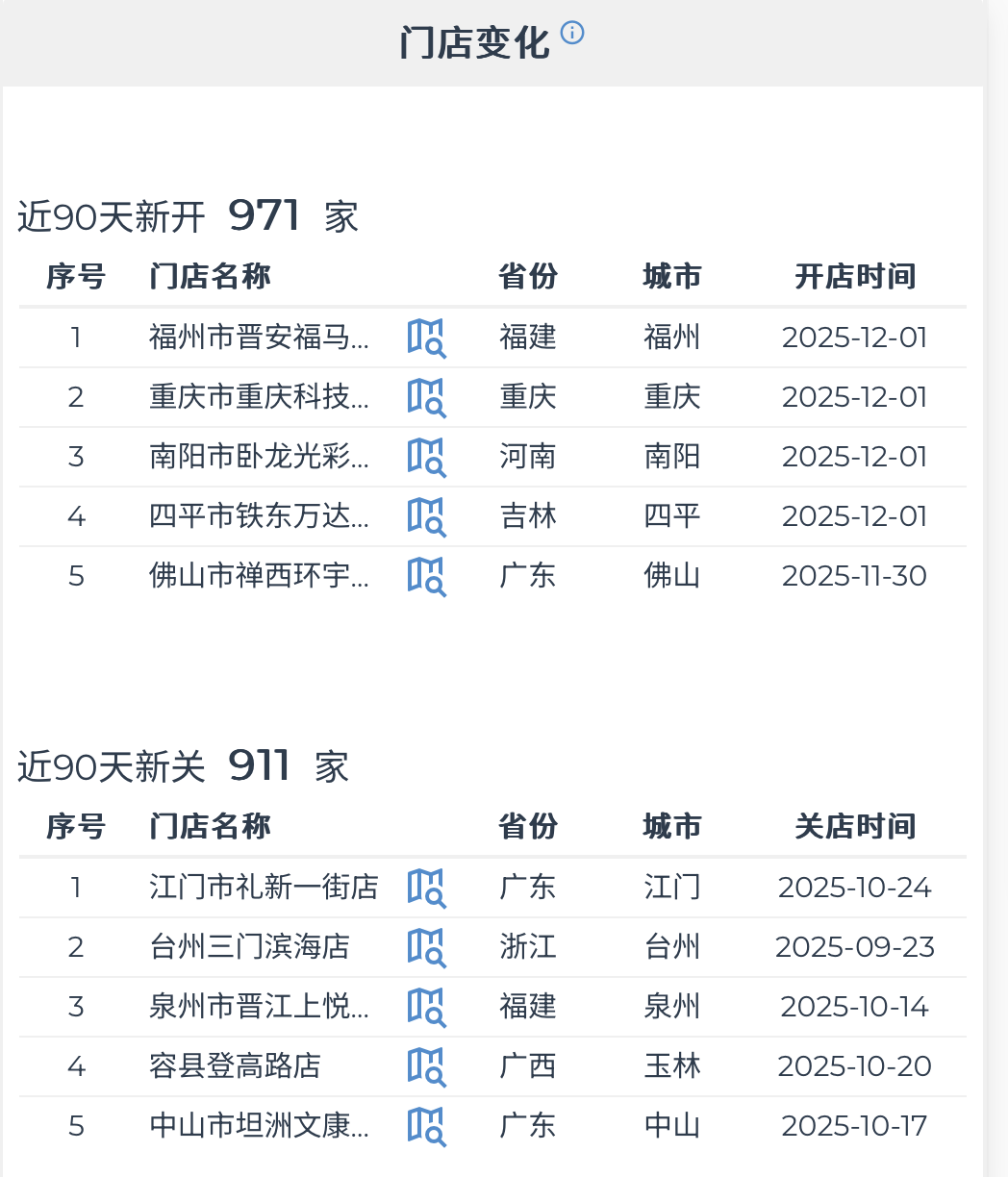Tap map icon for 南阳市卧龙光彩 store
The width and height of the screenshot is (1008, 1177).
point(426,457)
